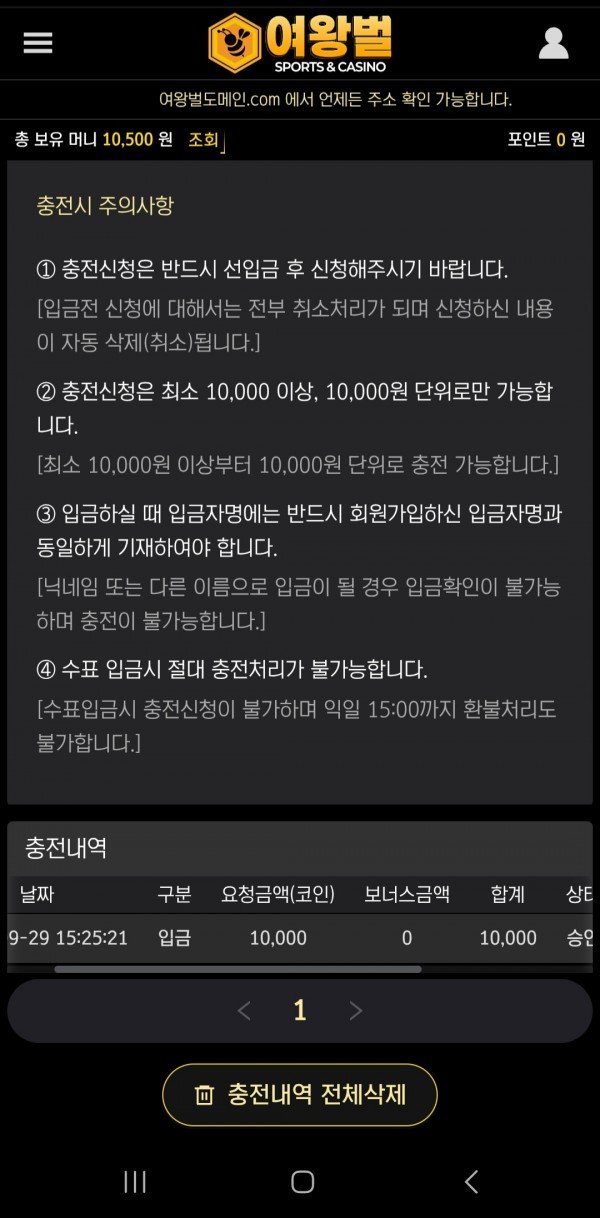The height and width of the screenshot is (1218, 600).
Task: Tap the 여왕벌 logo to go home
Action: [x=300, y=43]
